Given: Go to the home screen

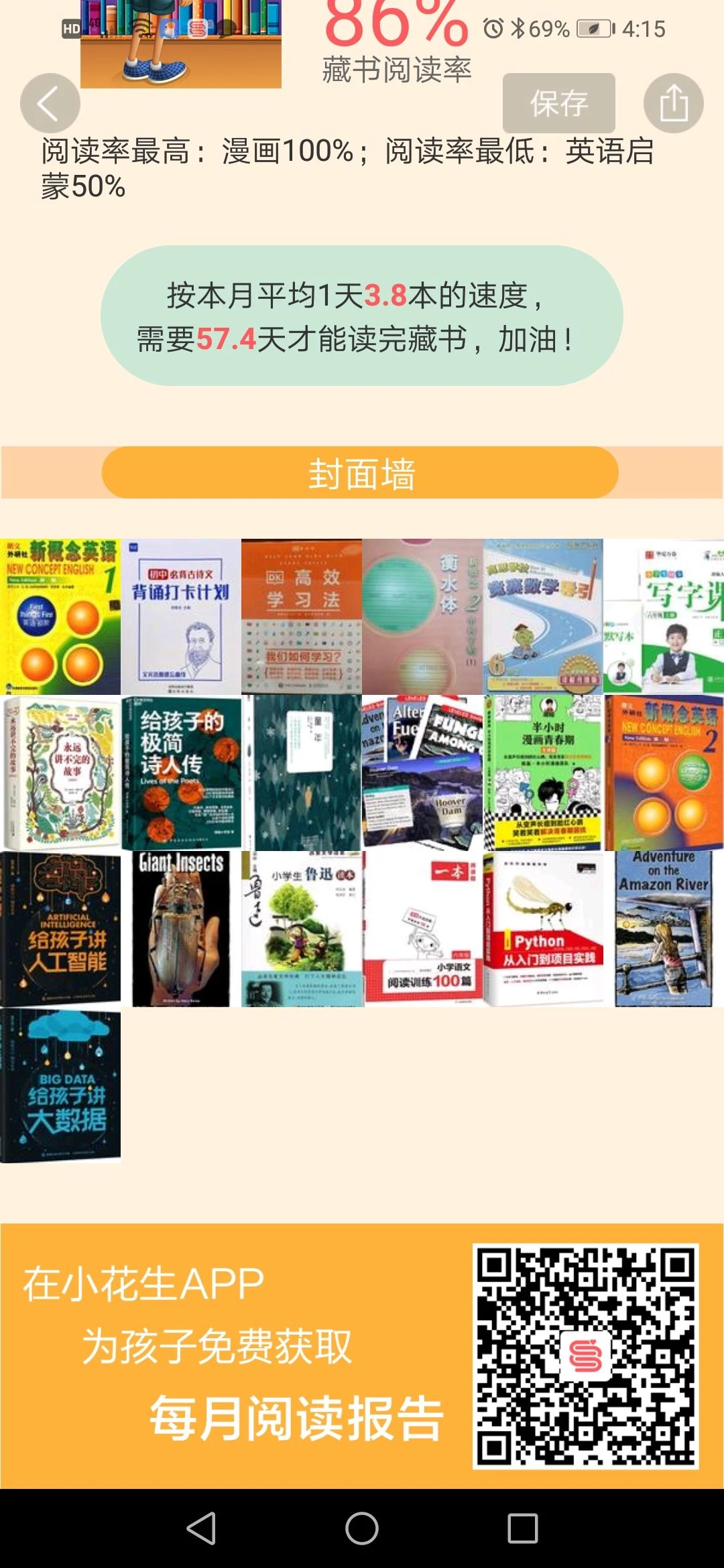Looking at the screenshot, I should coord(362,1528).
